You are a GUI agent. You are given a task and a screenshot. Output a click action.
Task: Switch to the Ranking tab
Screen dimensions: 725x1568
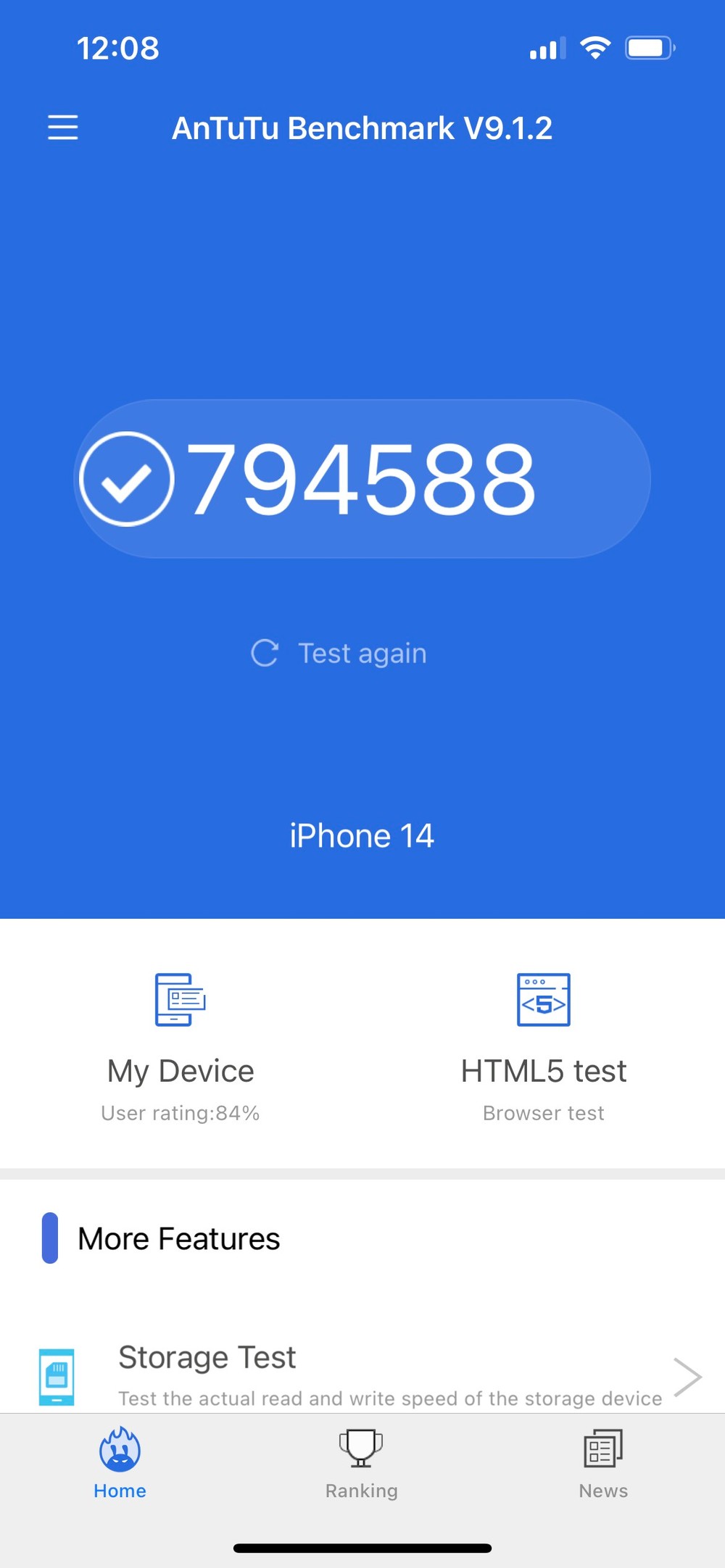[361, 1463]
